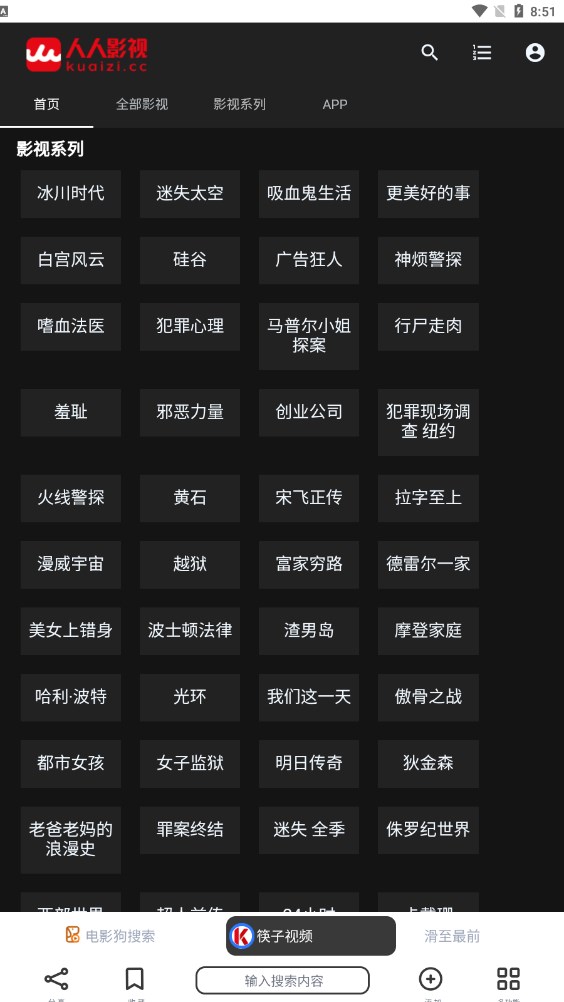Share this page via share icon

pyautogui.click(x=56, y=979)
